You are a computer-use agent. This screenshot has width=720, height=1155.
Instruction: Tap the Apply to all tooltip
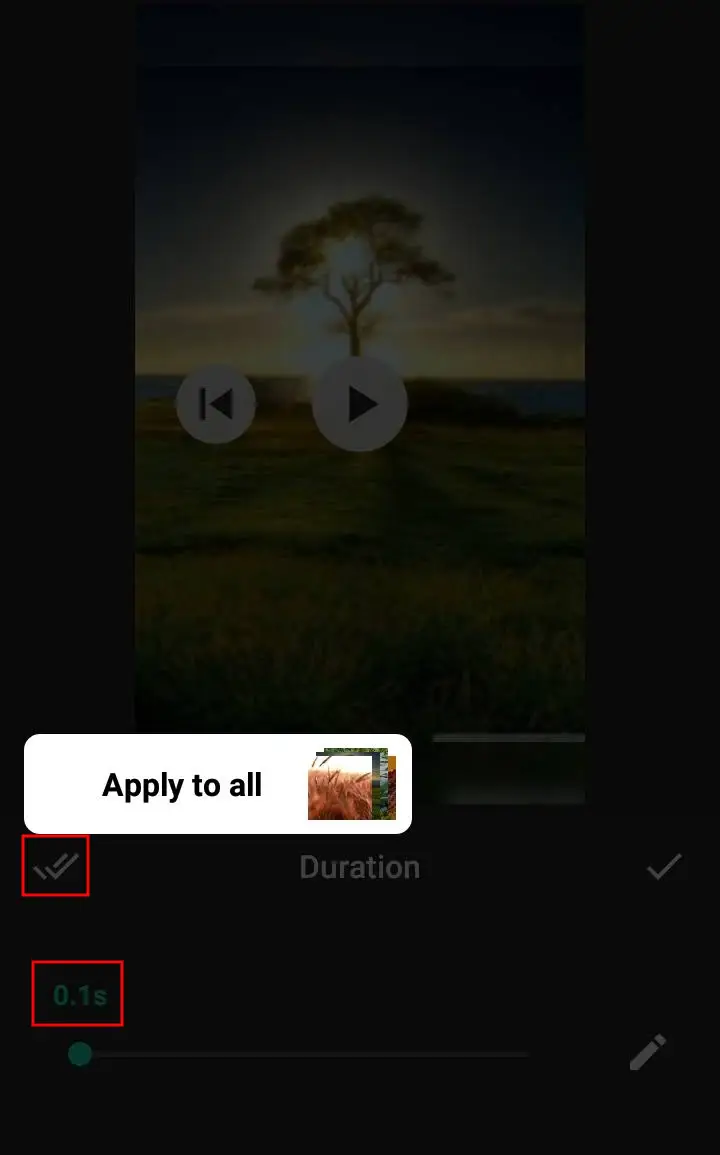tap(217, 785)
